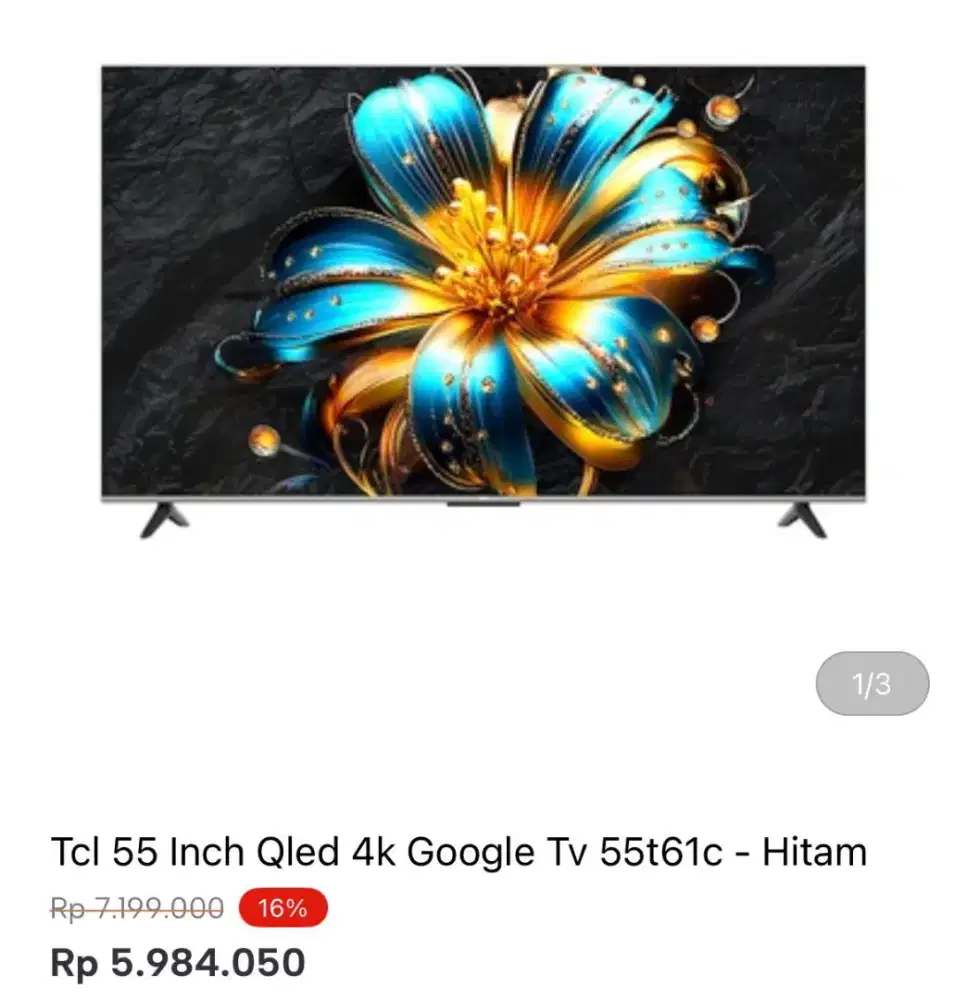Click the discounted price Rp 5.984.050

(x=176, y=961)
